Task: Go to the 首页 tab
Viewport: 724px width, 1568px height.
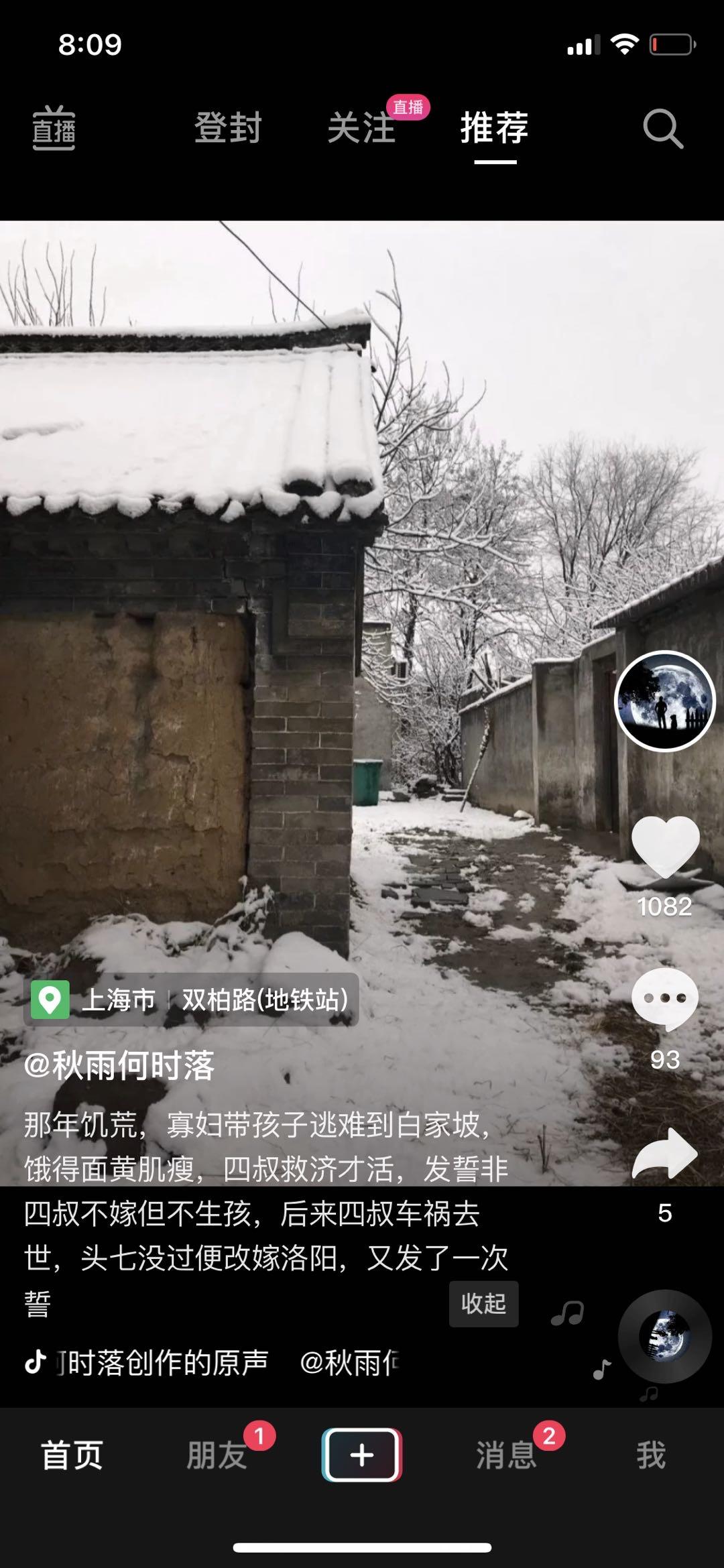Action: coord(72,1455)
